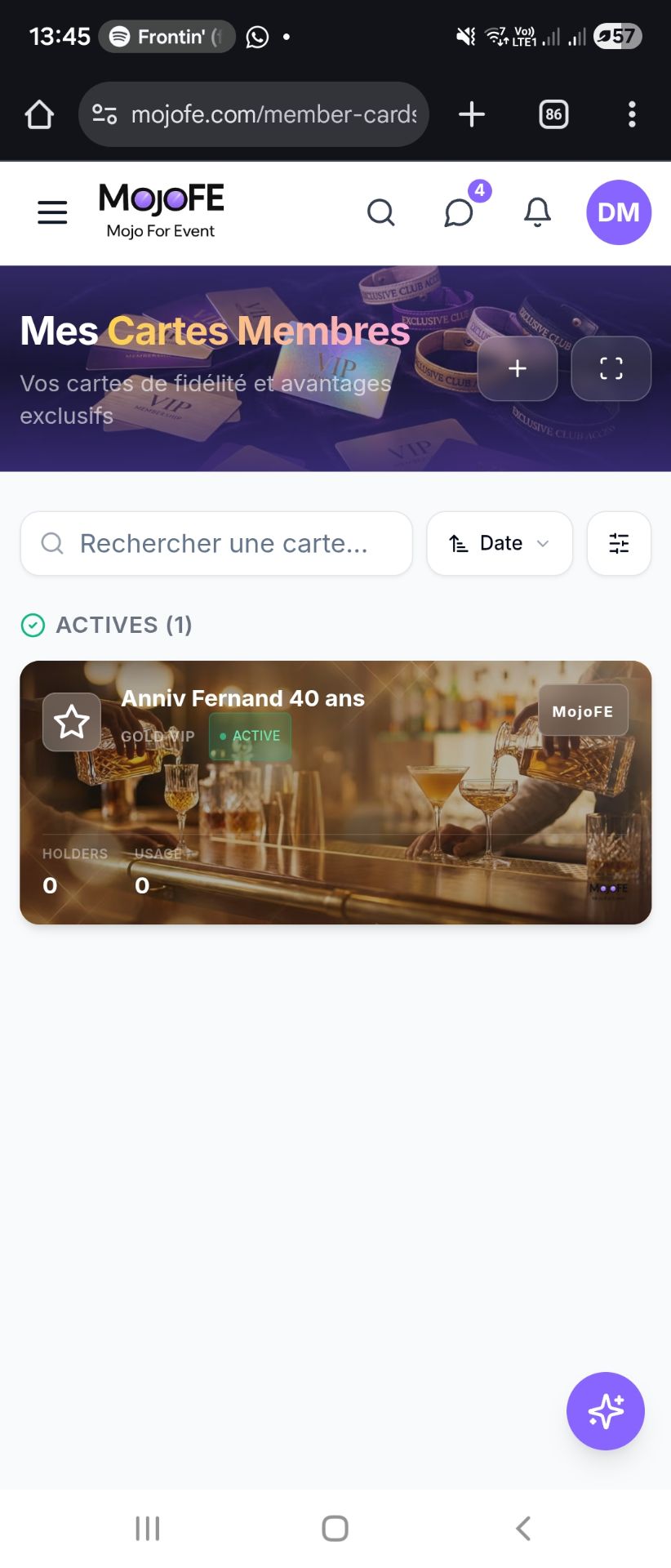Launch the purple sparkle assistant button

click(x=605, y=1411)
